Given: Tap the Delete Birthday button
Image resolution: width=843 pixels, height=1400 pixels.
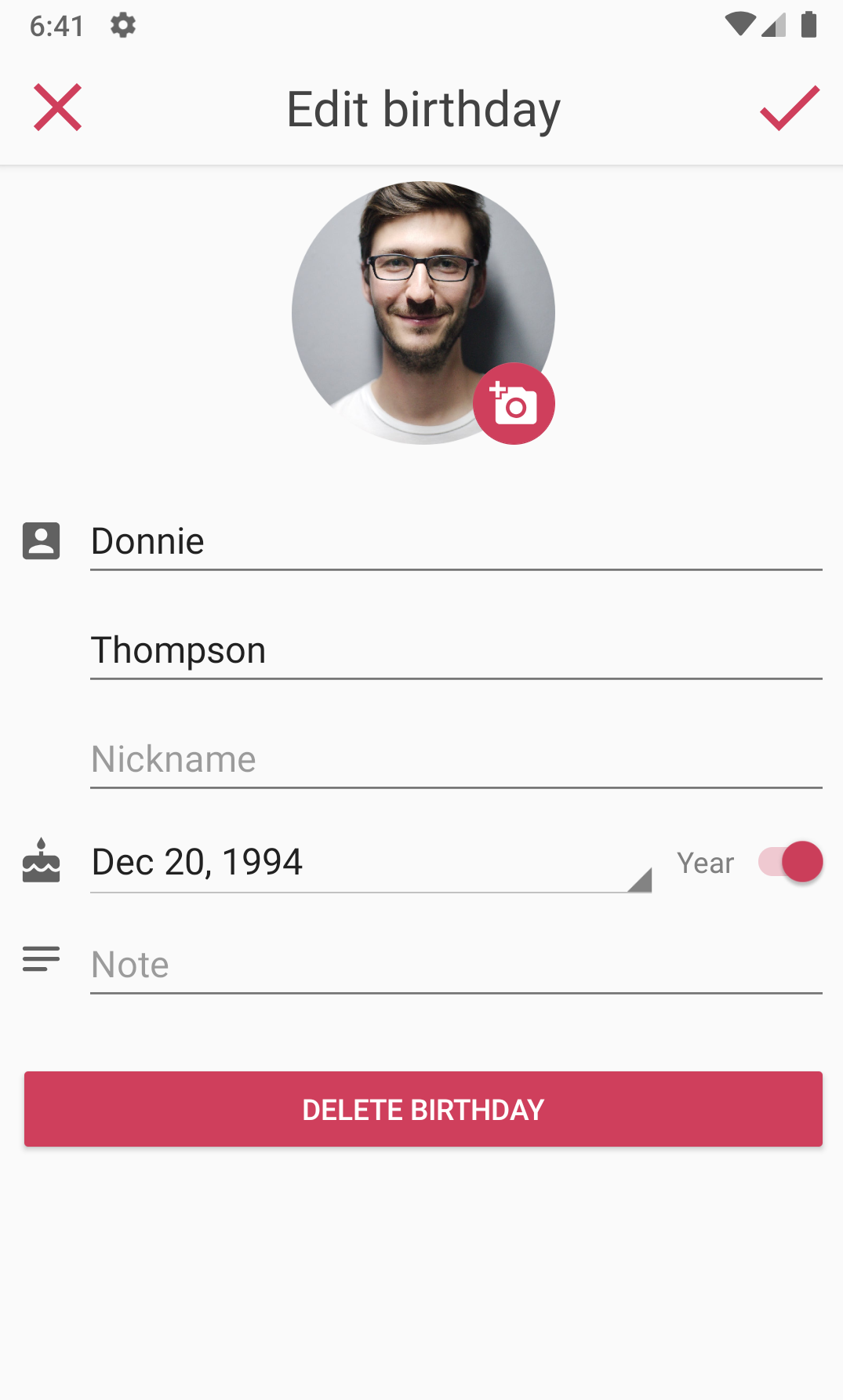Looking at the screenshot, I should pyautogui.click(x=423, y=1109).
